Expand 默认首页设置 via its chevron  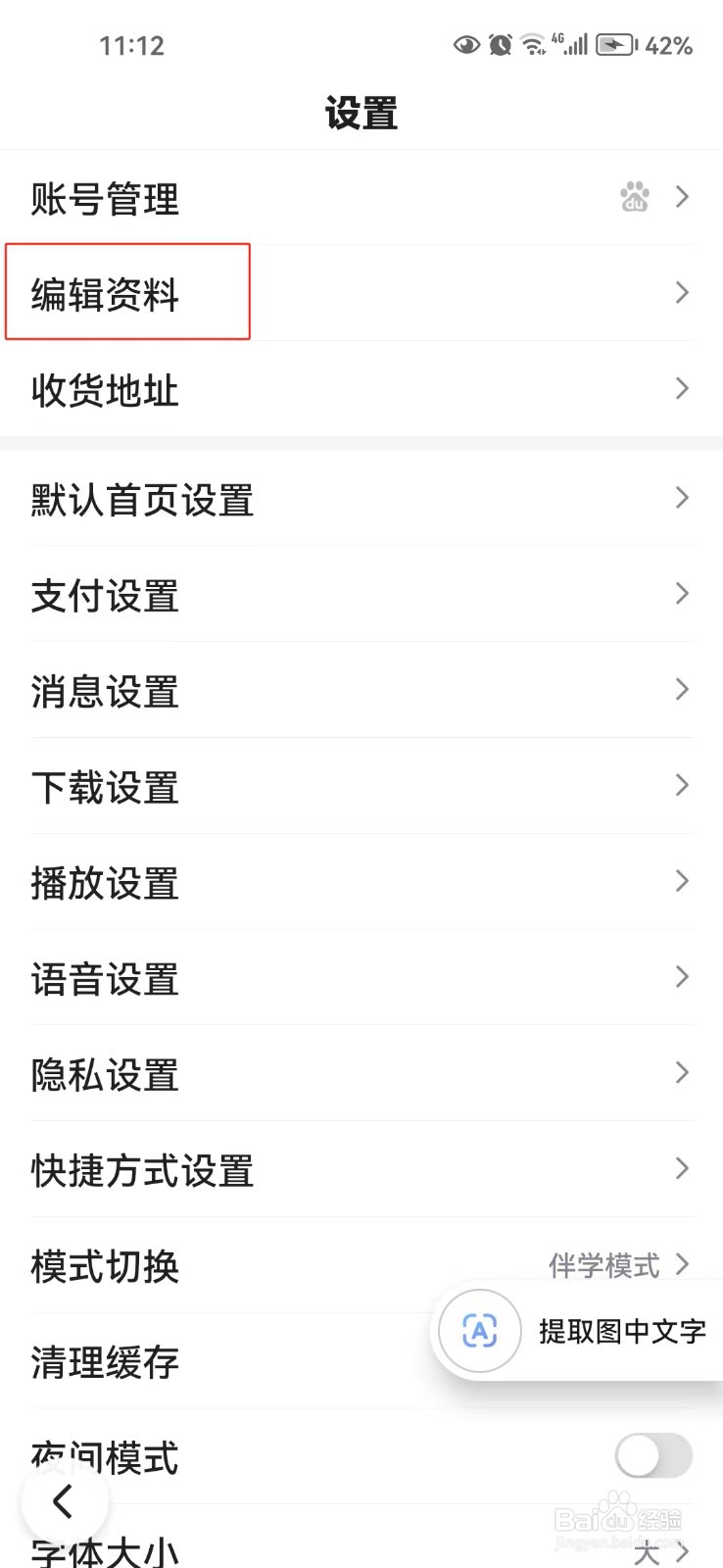click(x=681, y=498)
